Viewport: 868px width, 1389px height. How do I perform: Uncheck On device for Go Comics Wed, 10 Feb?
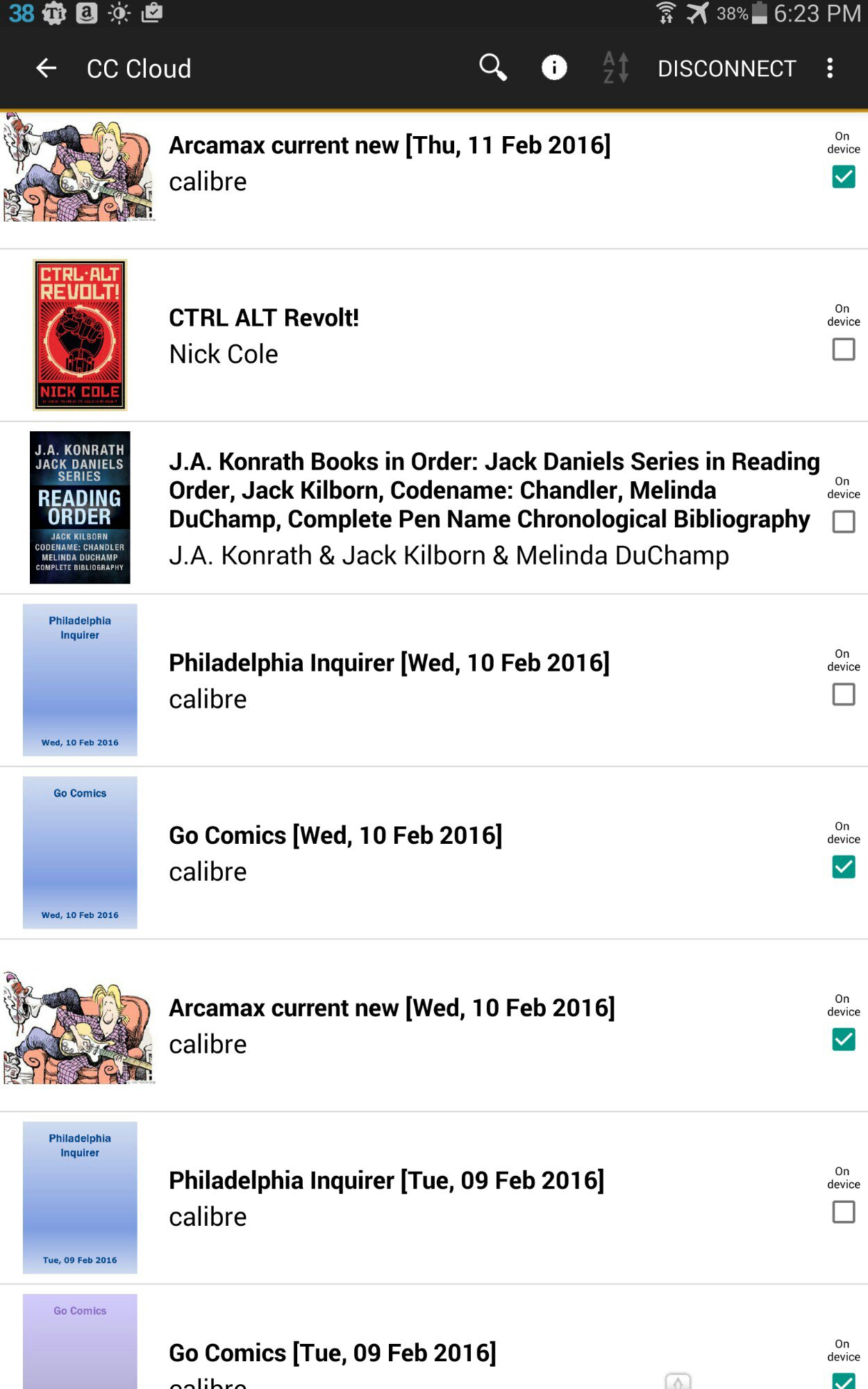[x=843, y=867]
